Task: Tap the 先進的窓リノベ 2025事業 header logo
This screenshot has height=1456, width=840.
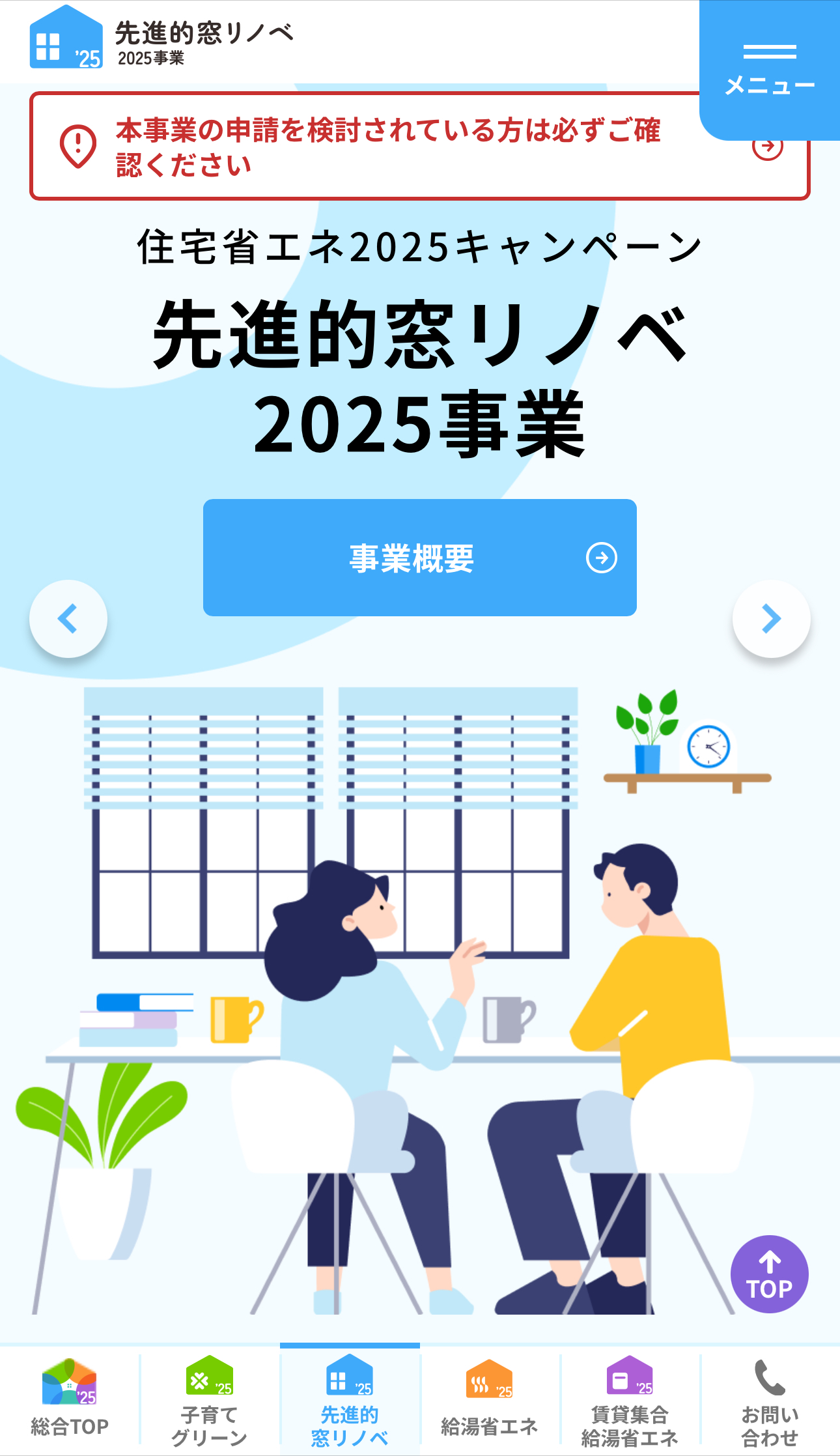Action: tap(161, 40)
